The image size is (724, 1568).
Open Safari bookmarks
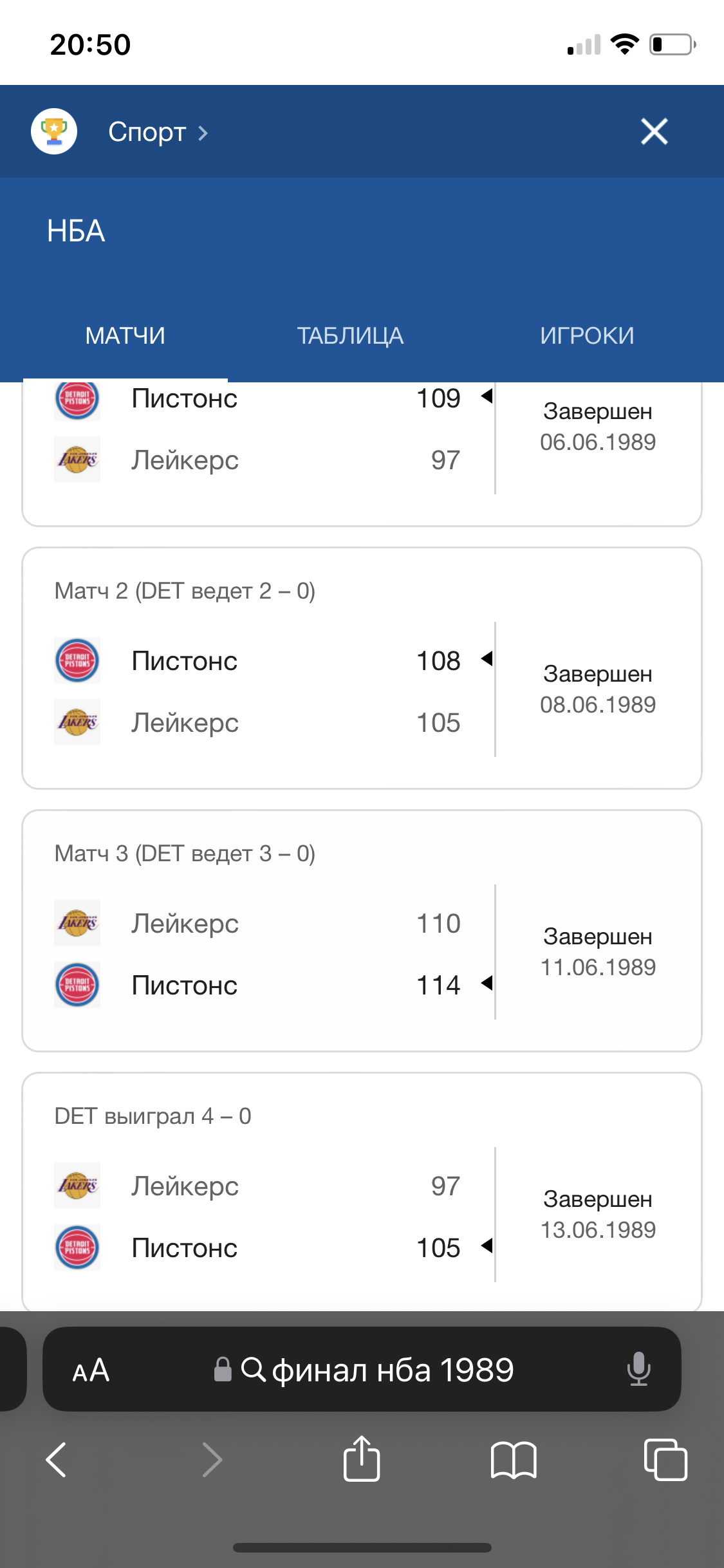[x=513, y=1459]
